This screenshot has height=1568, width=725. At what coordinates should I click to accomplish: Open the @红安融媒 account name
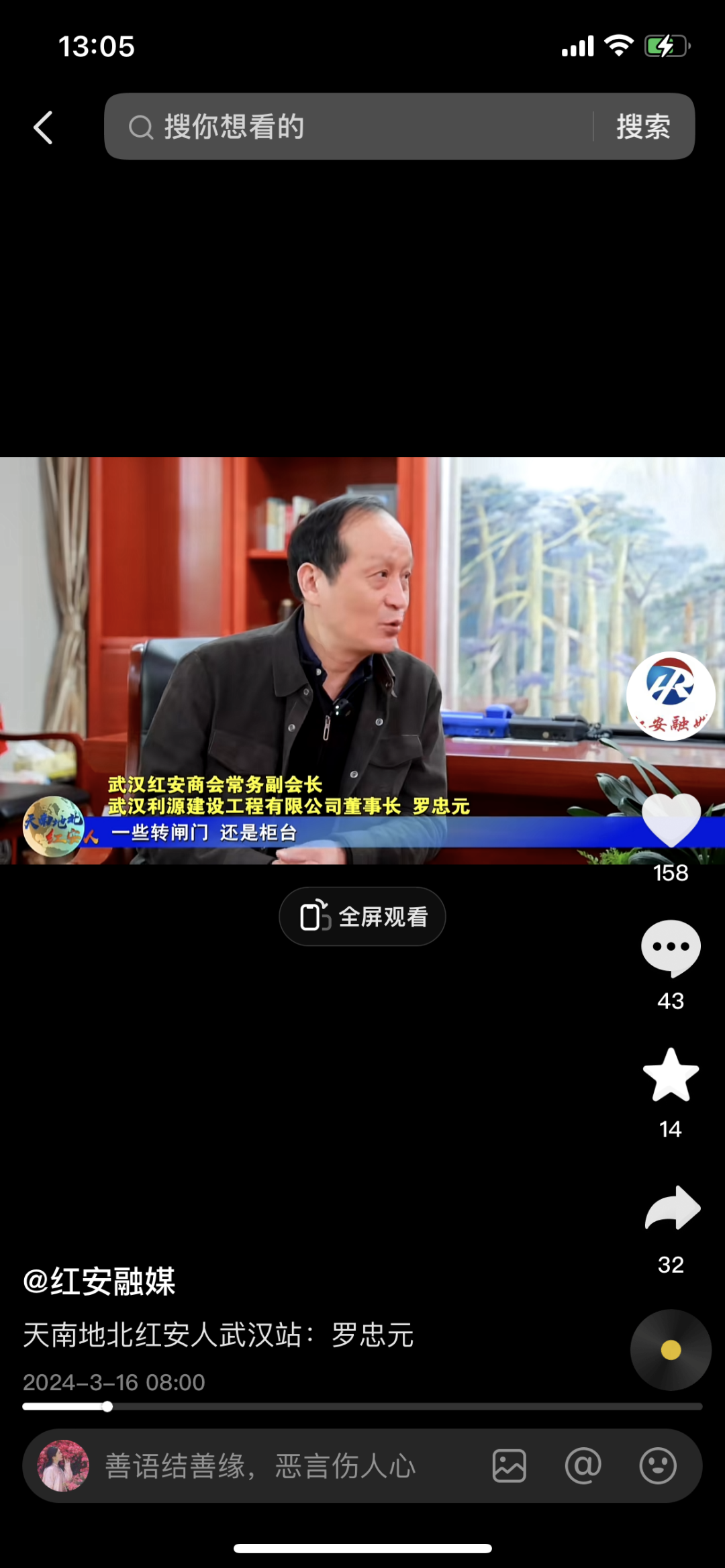[x=99, y=1282]
